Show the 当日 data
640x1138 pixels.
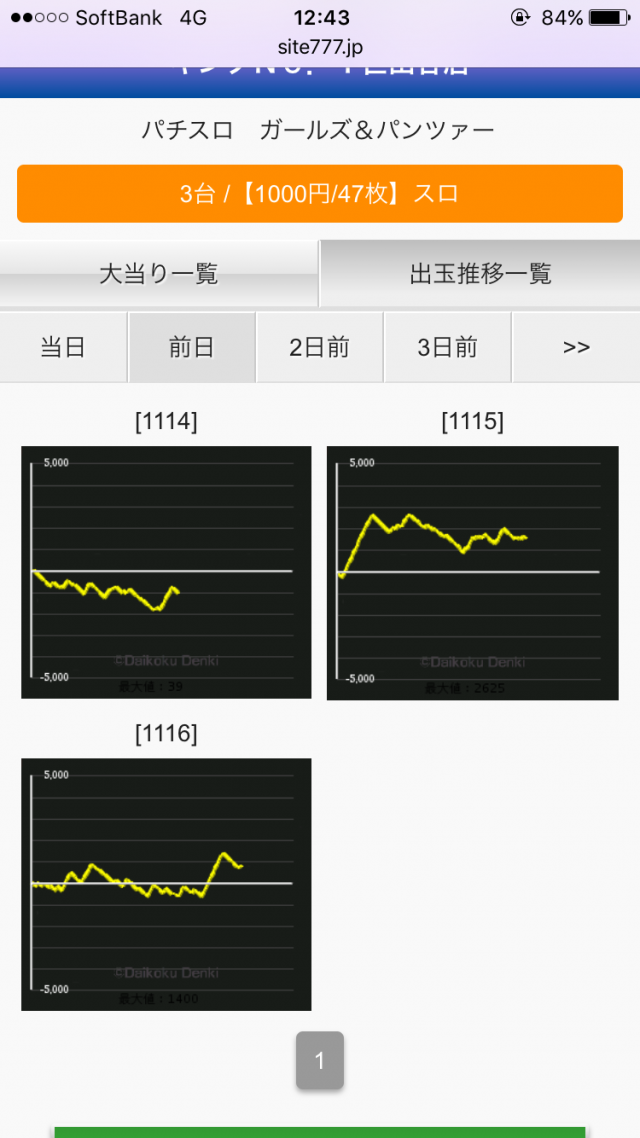(63, 347)
